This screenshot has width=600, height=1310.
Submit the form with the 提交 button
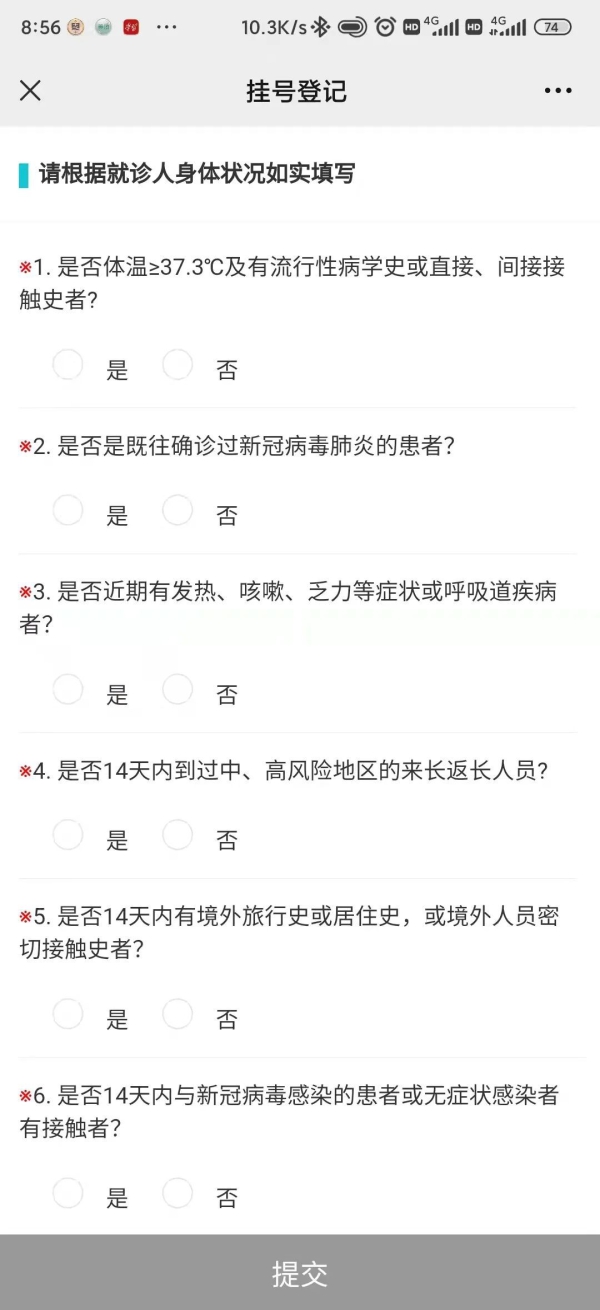pos(300,1272)
